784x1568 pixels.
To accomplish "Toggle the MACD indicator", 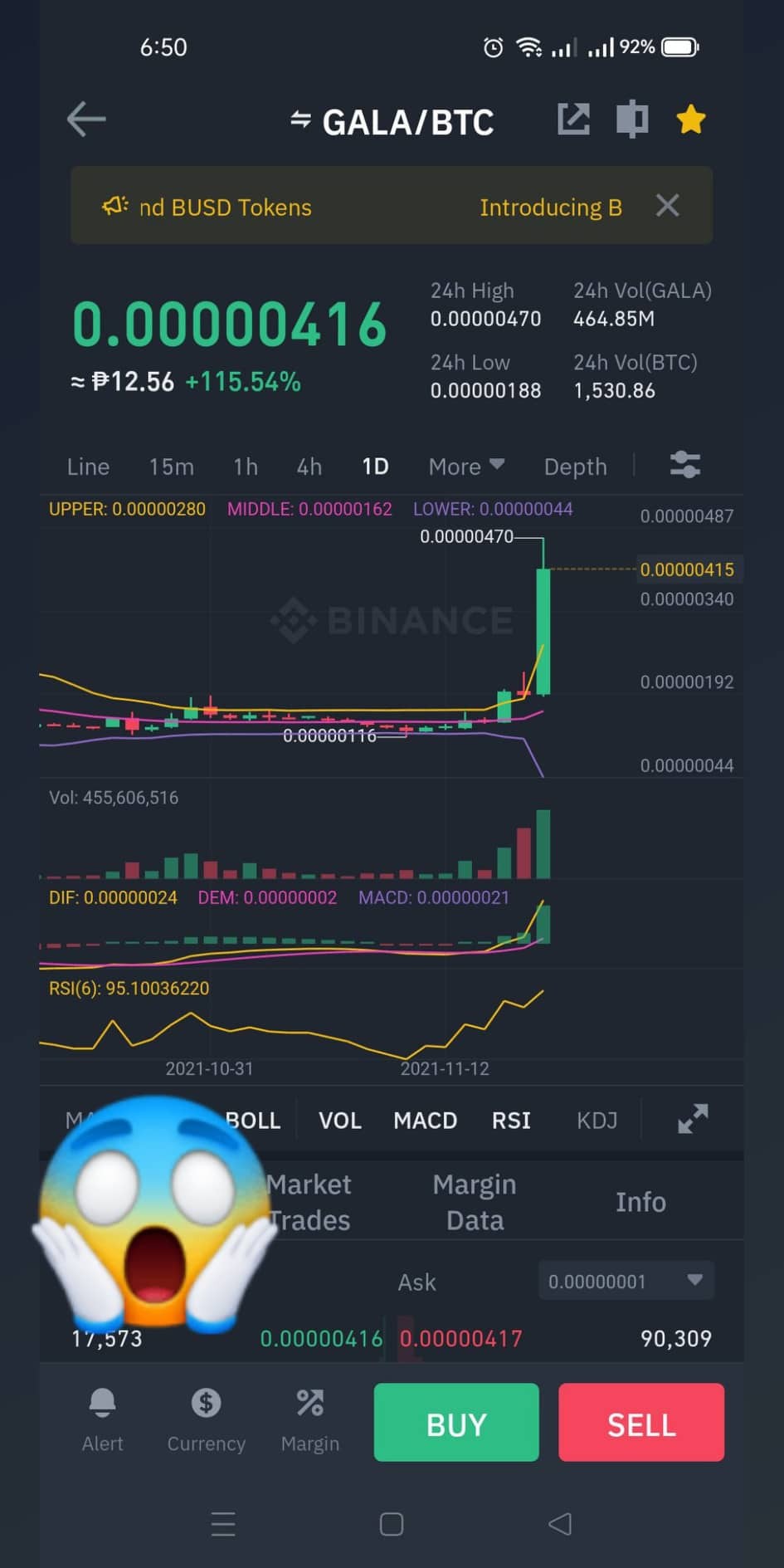I will 425,1121.
